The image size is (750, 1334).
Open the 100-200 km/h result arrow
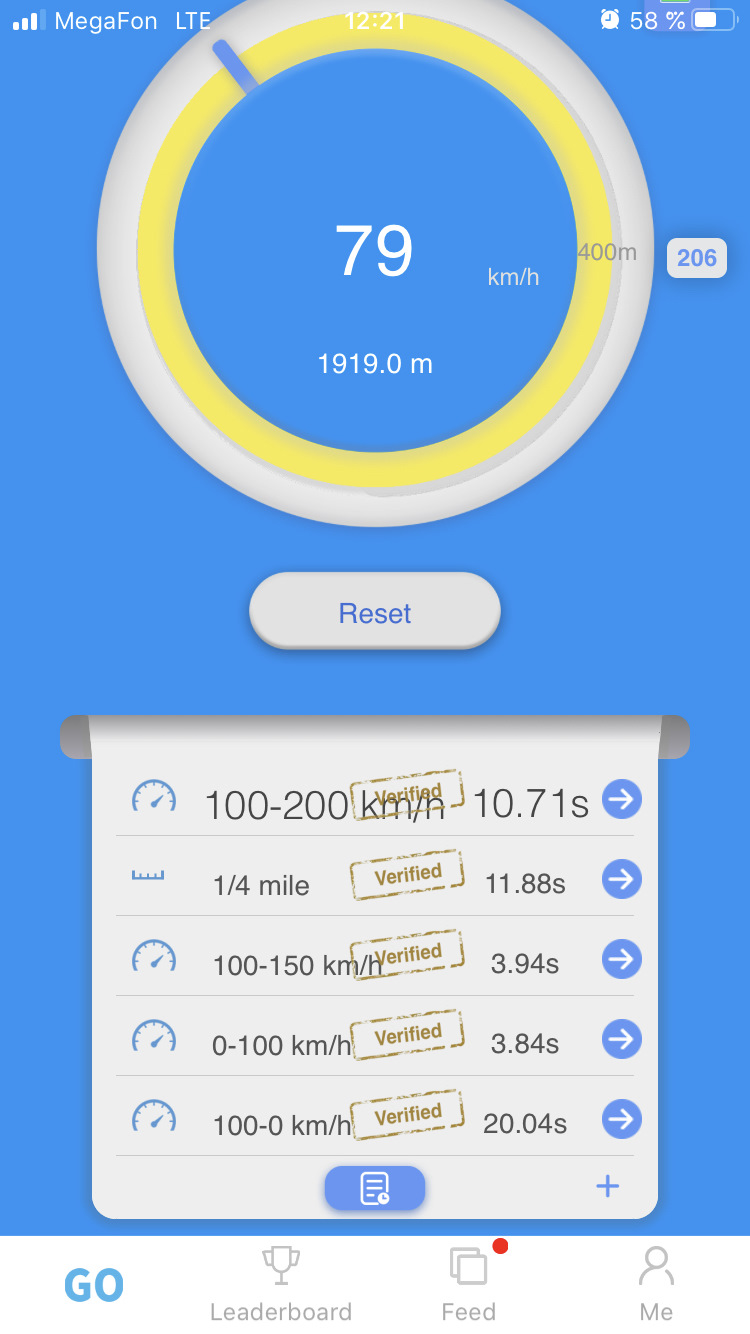621,799
